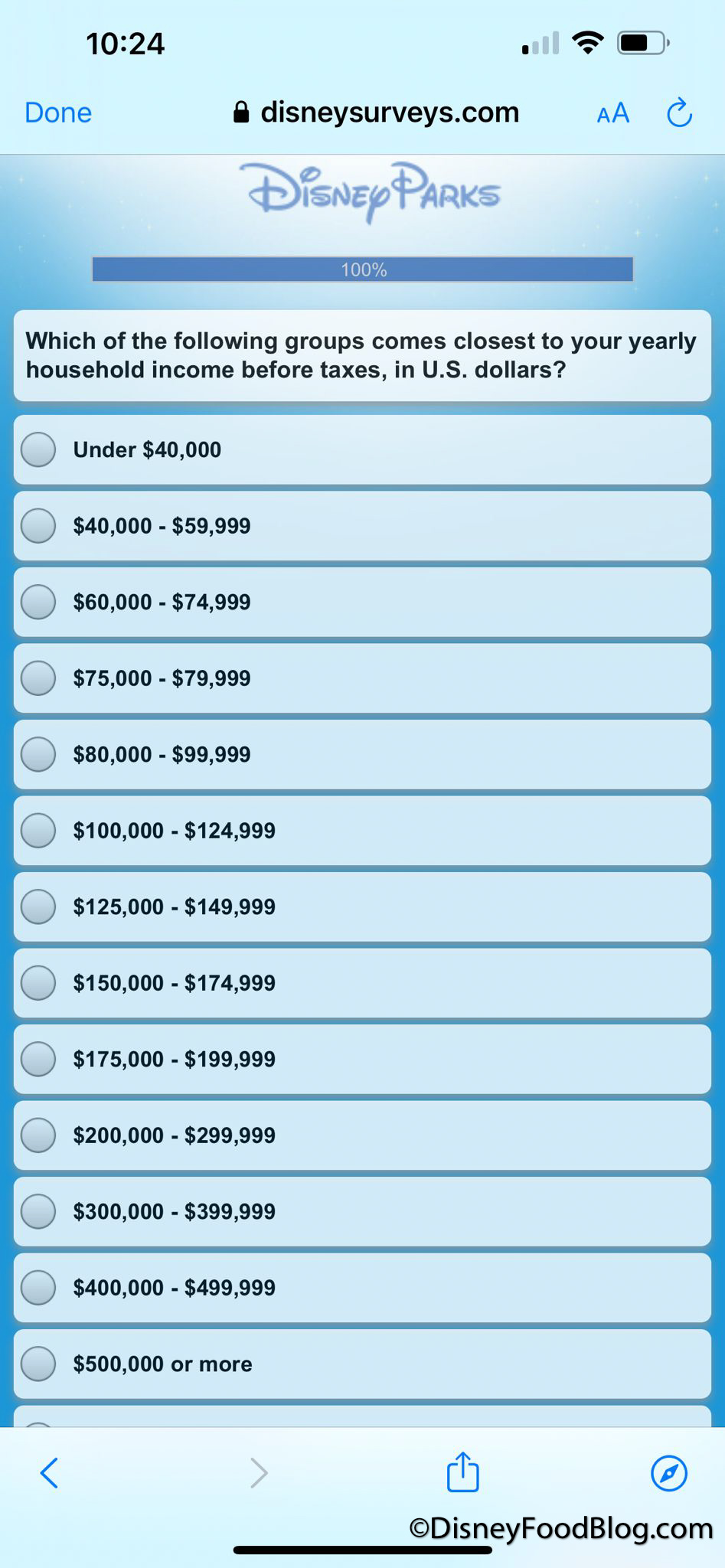The image size is (725, 1568).
Task: Share this survey page
Action: (462, 1472)
